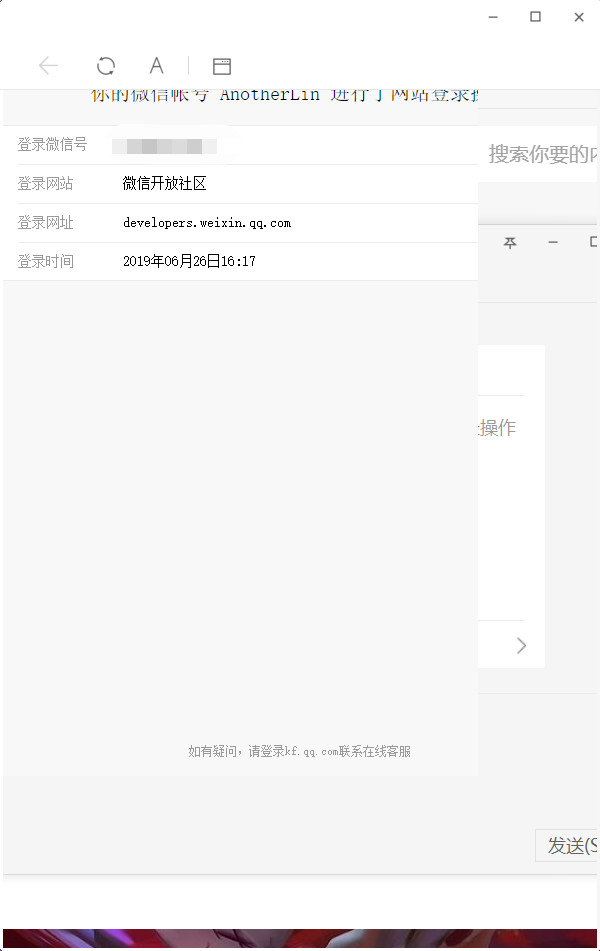The image size is (600, 951).
Task: Open page in default browser icon
Action: point(222,66)
